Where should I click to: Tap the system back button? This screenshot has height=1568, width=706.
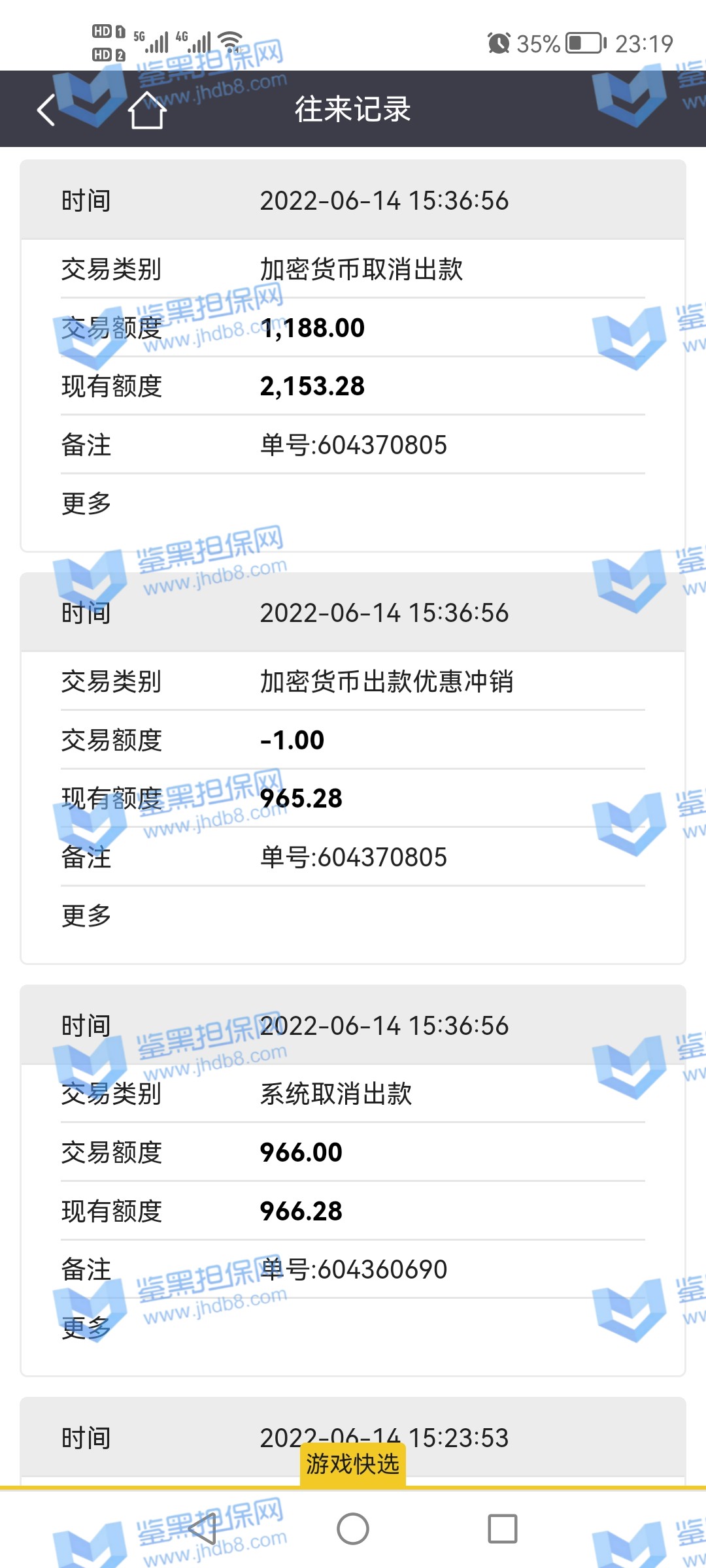point(203,1529)
